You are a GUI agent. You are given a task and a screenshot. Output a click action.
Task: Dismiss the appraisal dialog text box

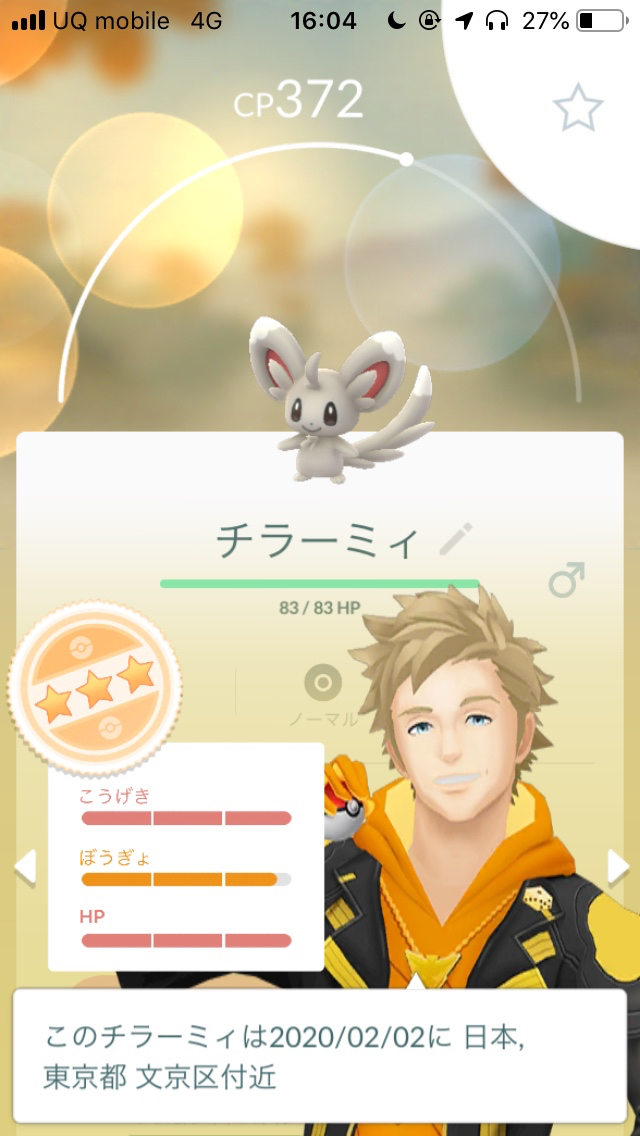pos(319,1055)
